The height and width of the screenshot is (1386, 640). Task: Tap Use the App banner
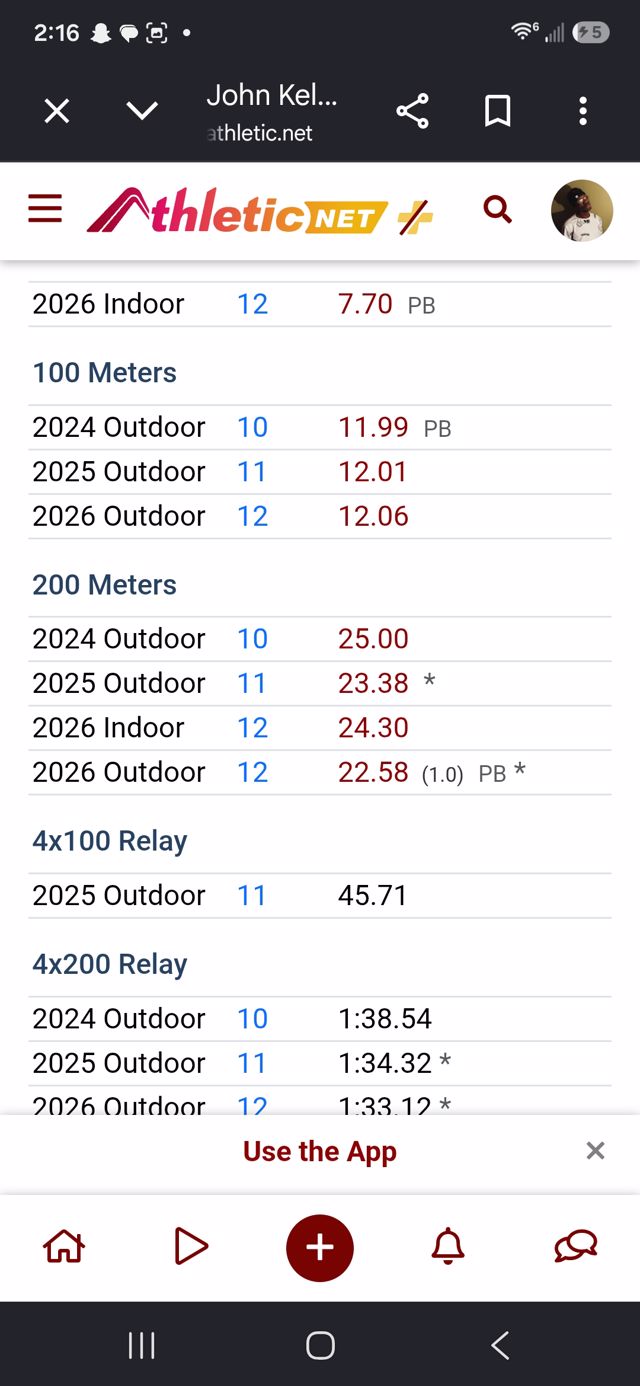[320, 1151]
